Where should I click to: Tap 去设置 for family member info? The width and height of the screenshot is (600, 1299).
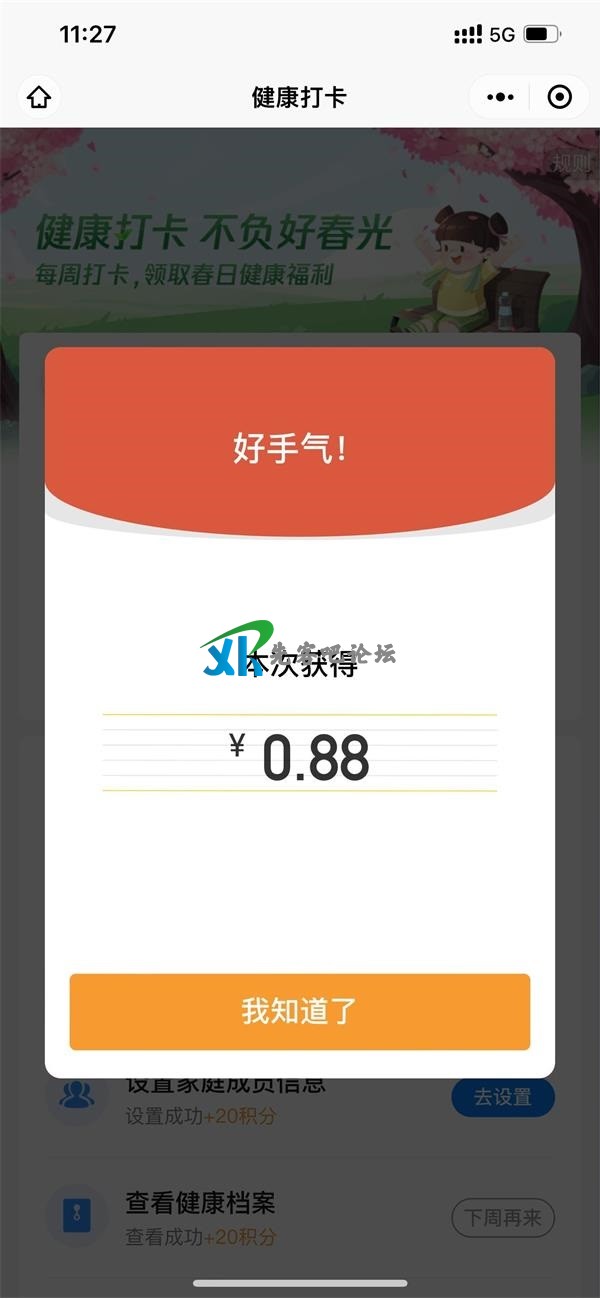click(502, 1097)
